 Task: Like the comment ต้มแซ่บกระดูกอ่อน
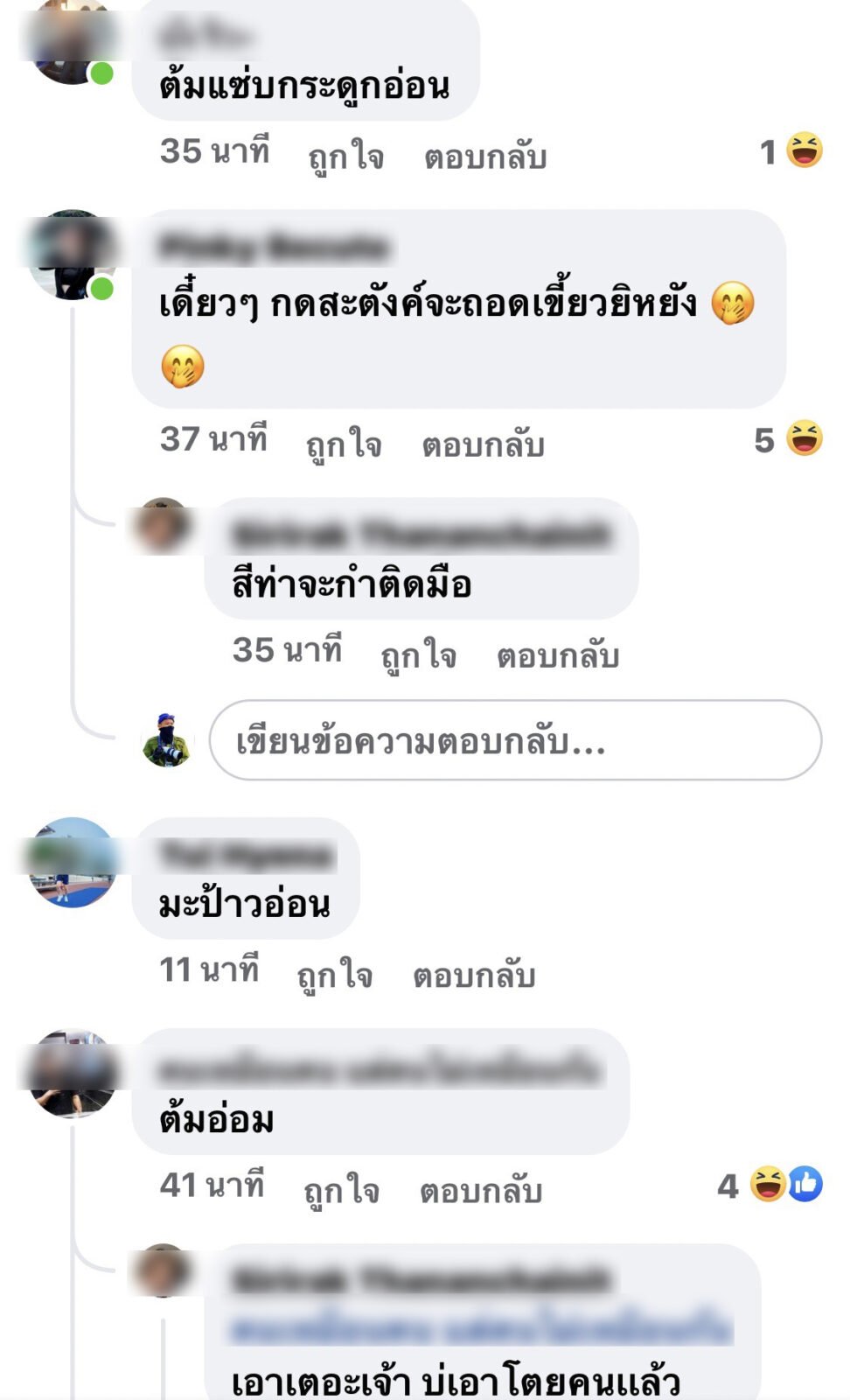coord(345,157)
